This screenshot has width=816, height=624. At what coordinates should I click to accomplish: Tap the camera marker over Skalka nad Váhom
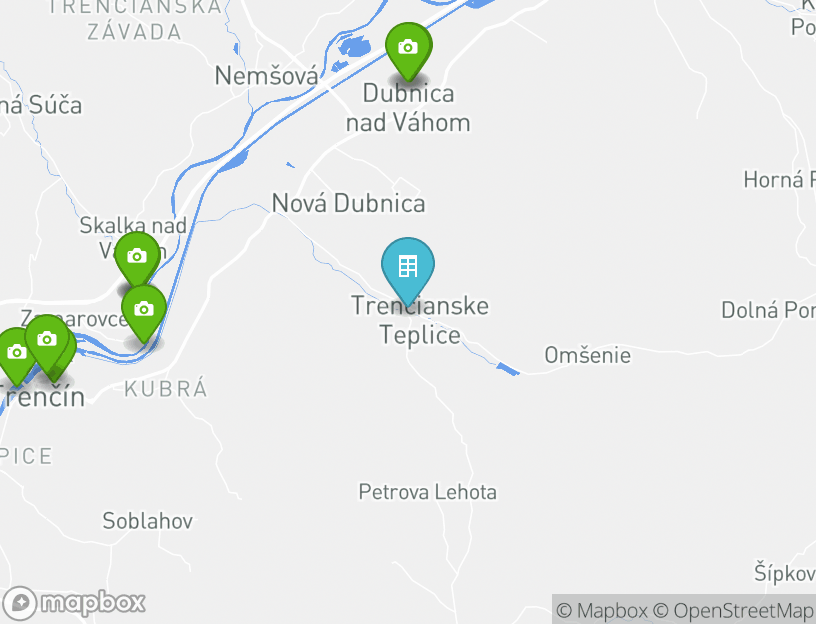137,257
